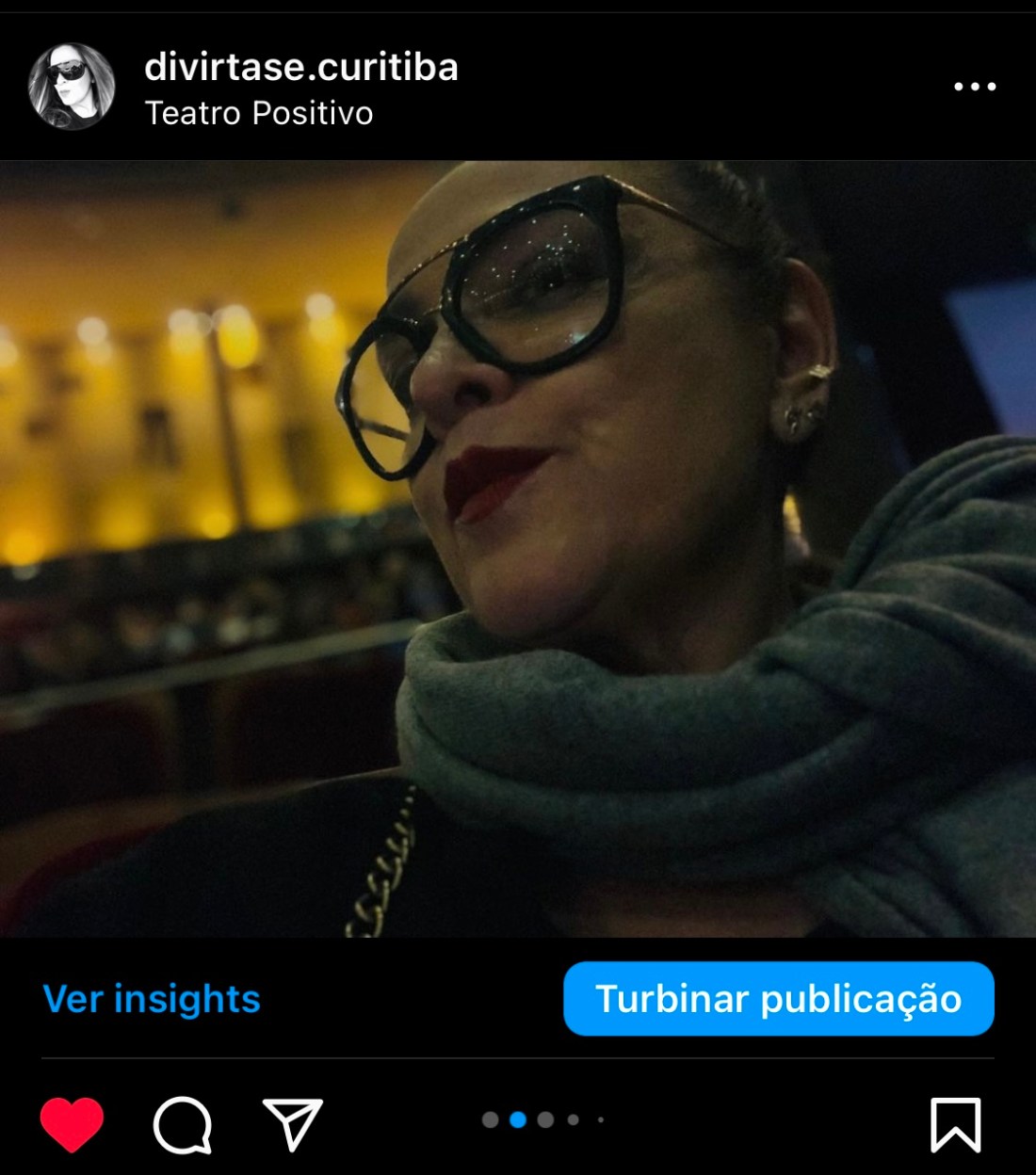This screenshot has width=1036, height=1175.
Task: Open divirtase.curitiba profile picture
Action: point(72,87)
